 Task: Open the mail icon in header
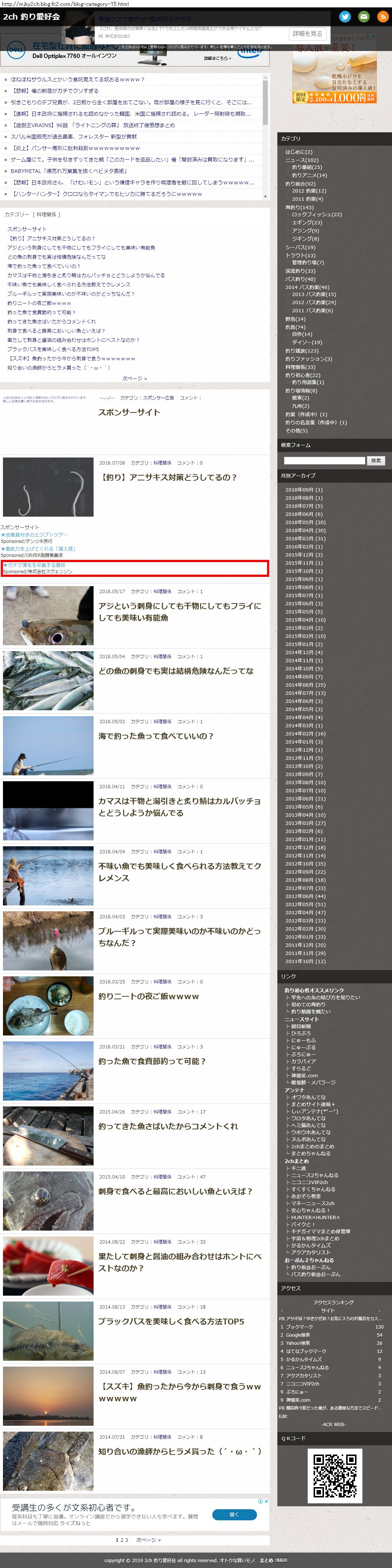click(364, 16)
